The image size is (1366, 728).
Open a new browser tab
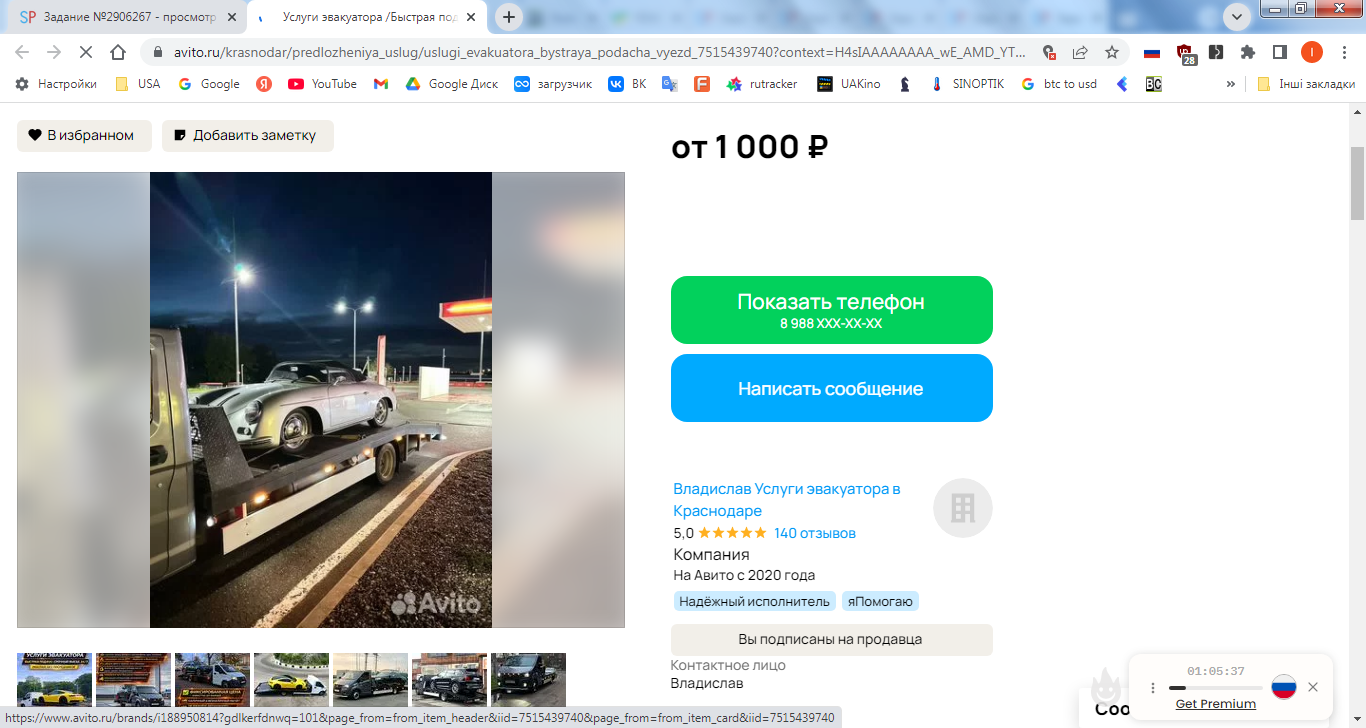[509, 17]
